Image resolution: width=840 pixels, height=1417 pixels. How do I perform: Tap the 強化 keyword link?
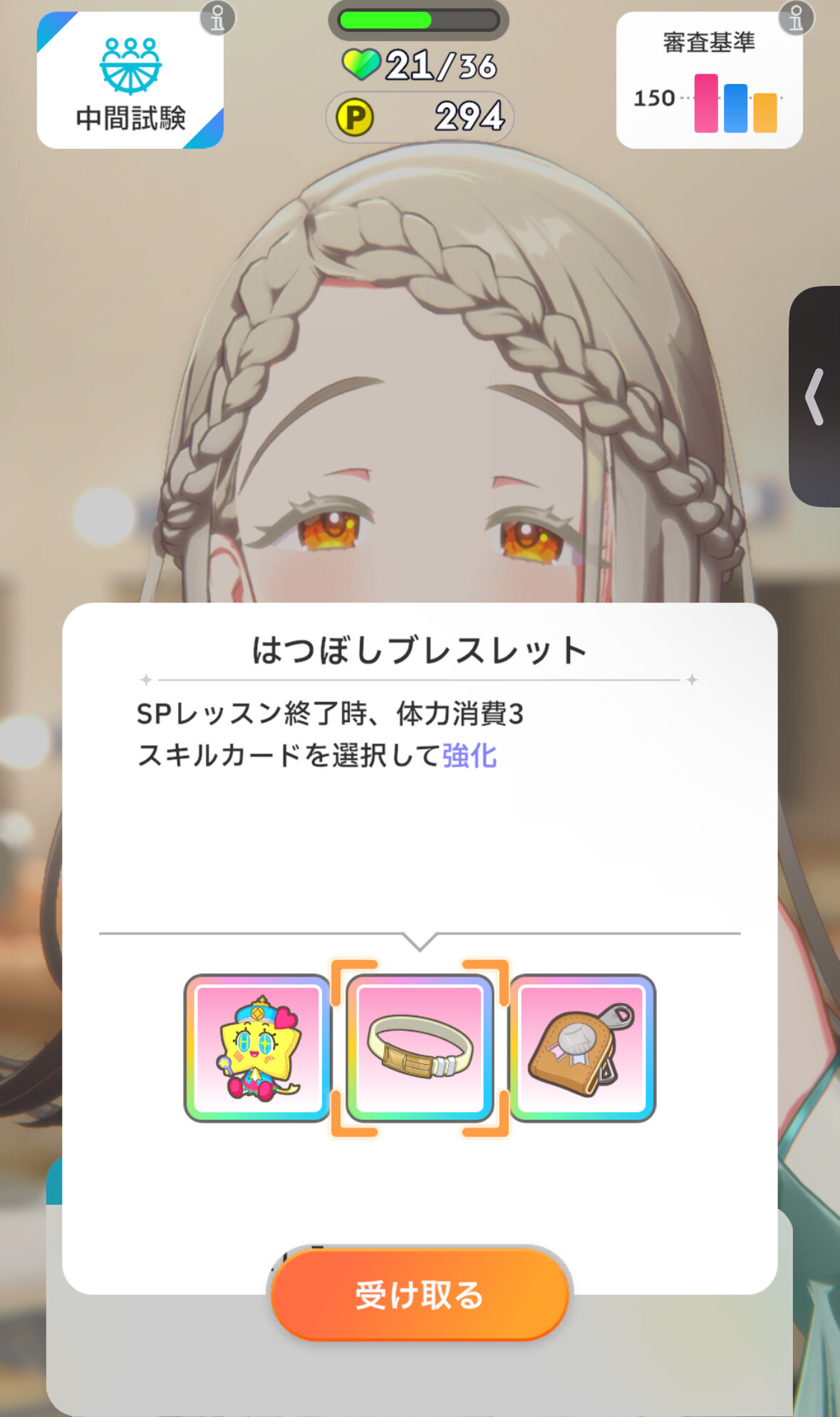coord(470,756)
